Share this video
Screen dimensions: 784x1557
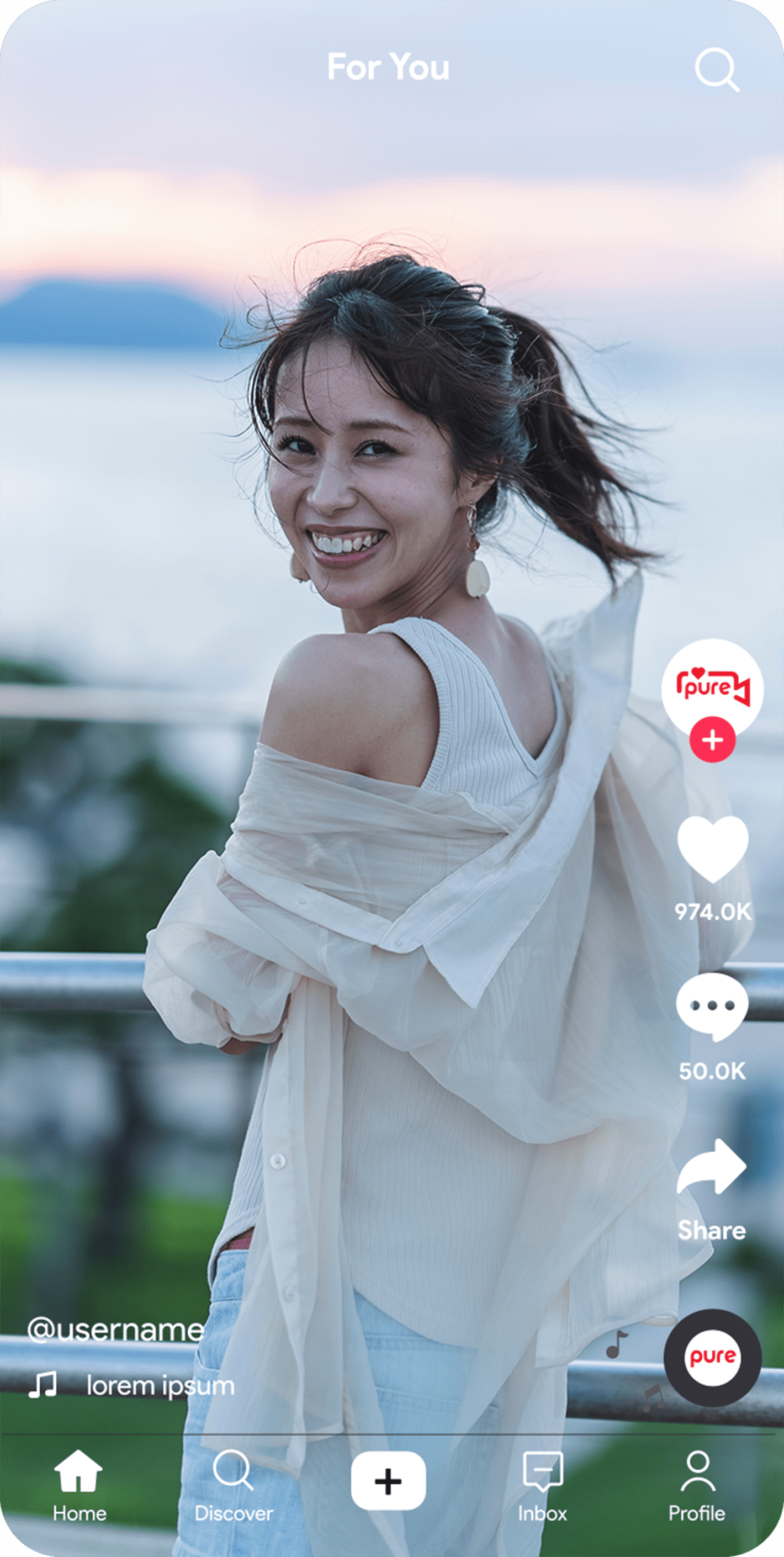coord(712,1168)
